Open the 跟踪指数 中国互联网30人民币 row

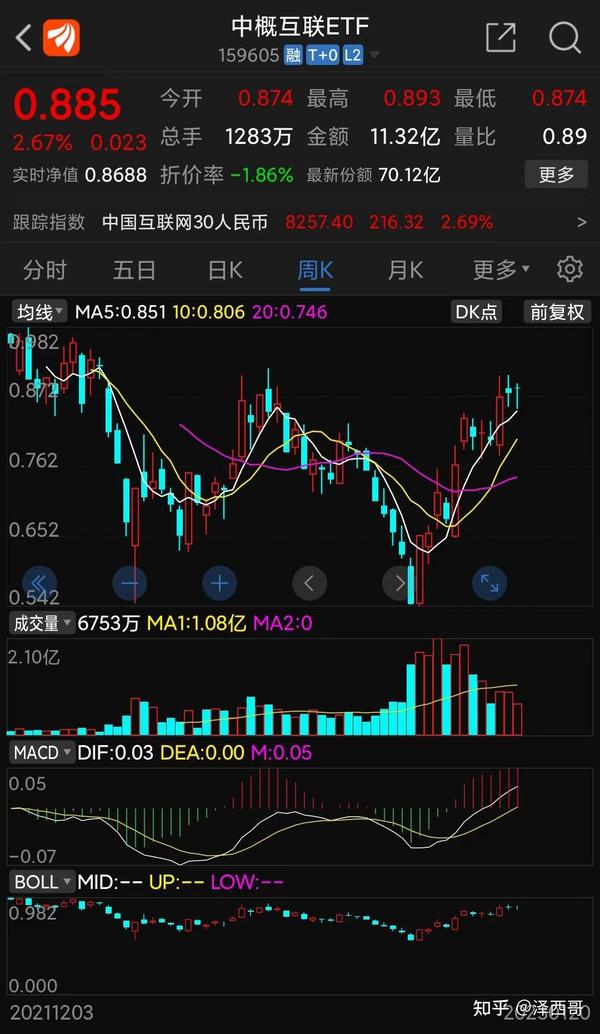300,222
